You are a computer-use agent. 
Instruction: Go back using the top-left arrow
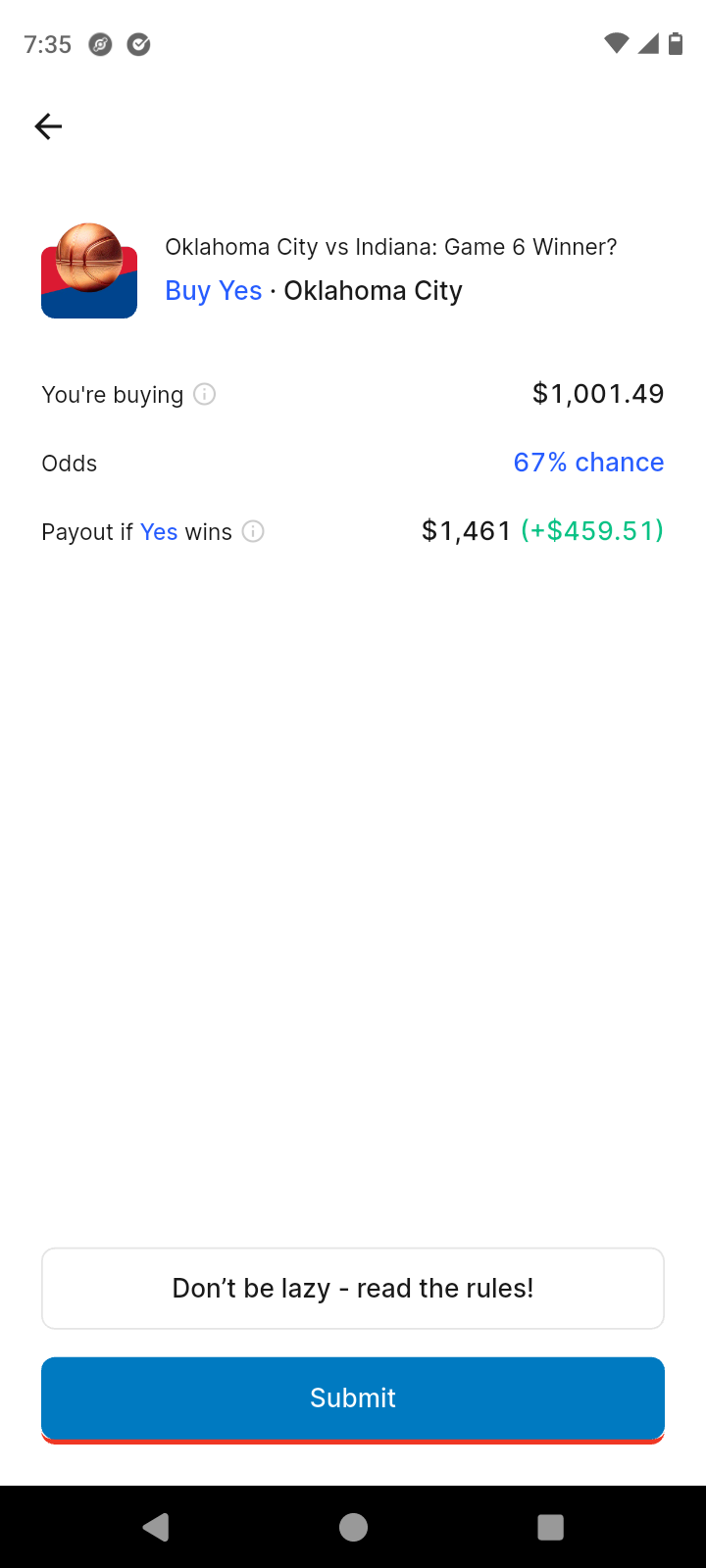click(x=48, y=126)
